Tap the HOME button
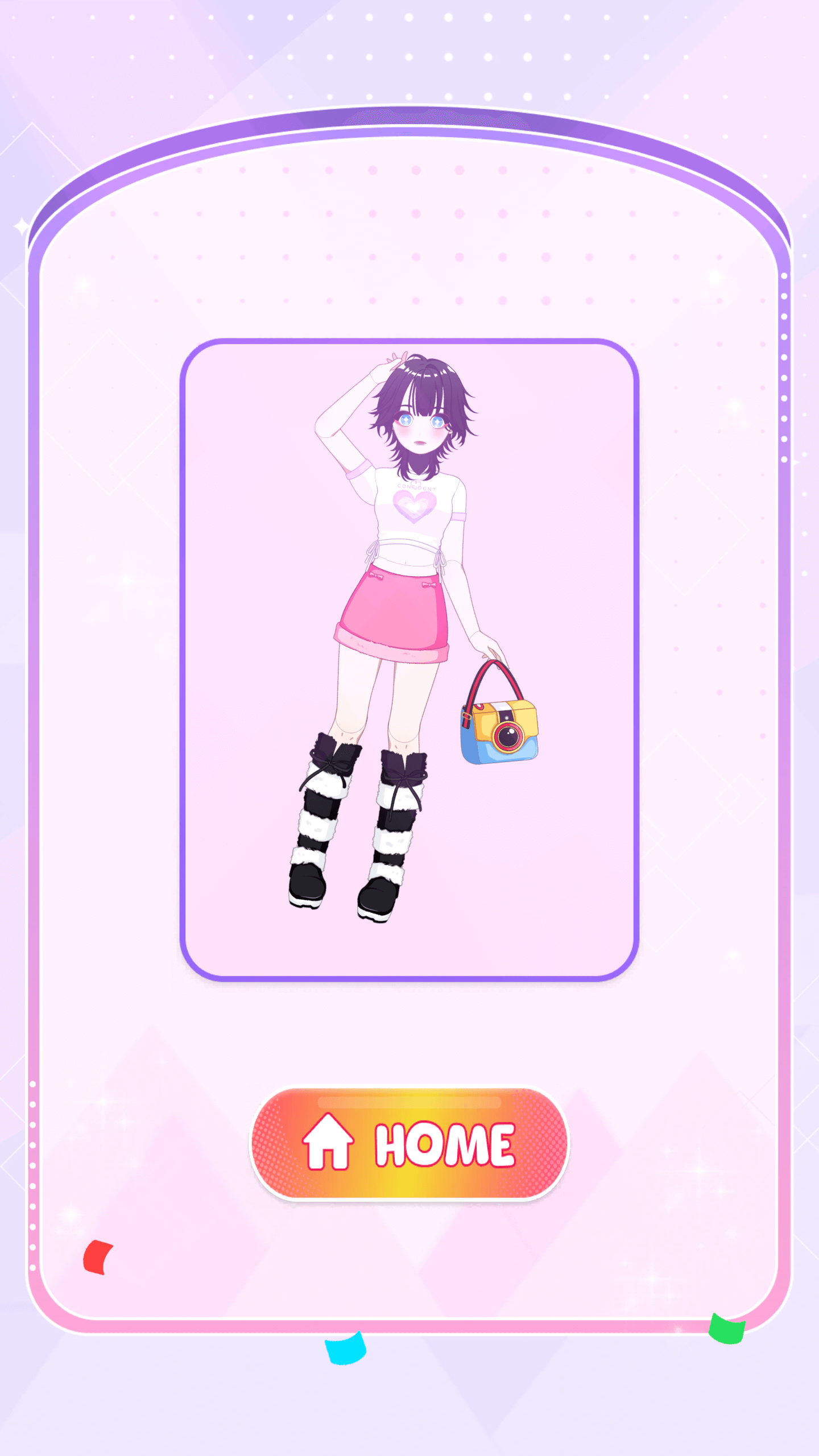This screenshot has height=1456, width=819. pyautogui.click(x=409, y=1144)
